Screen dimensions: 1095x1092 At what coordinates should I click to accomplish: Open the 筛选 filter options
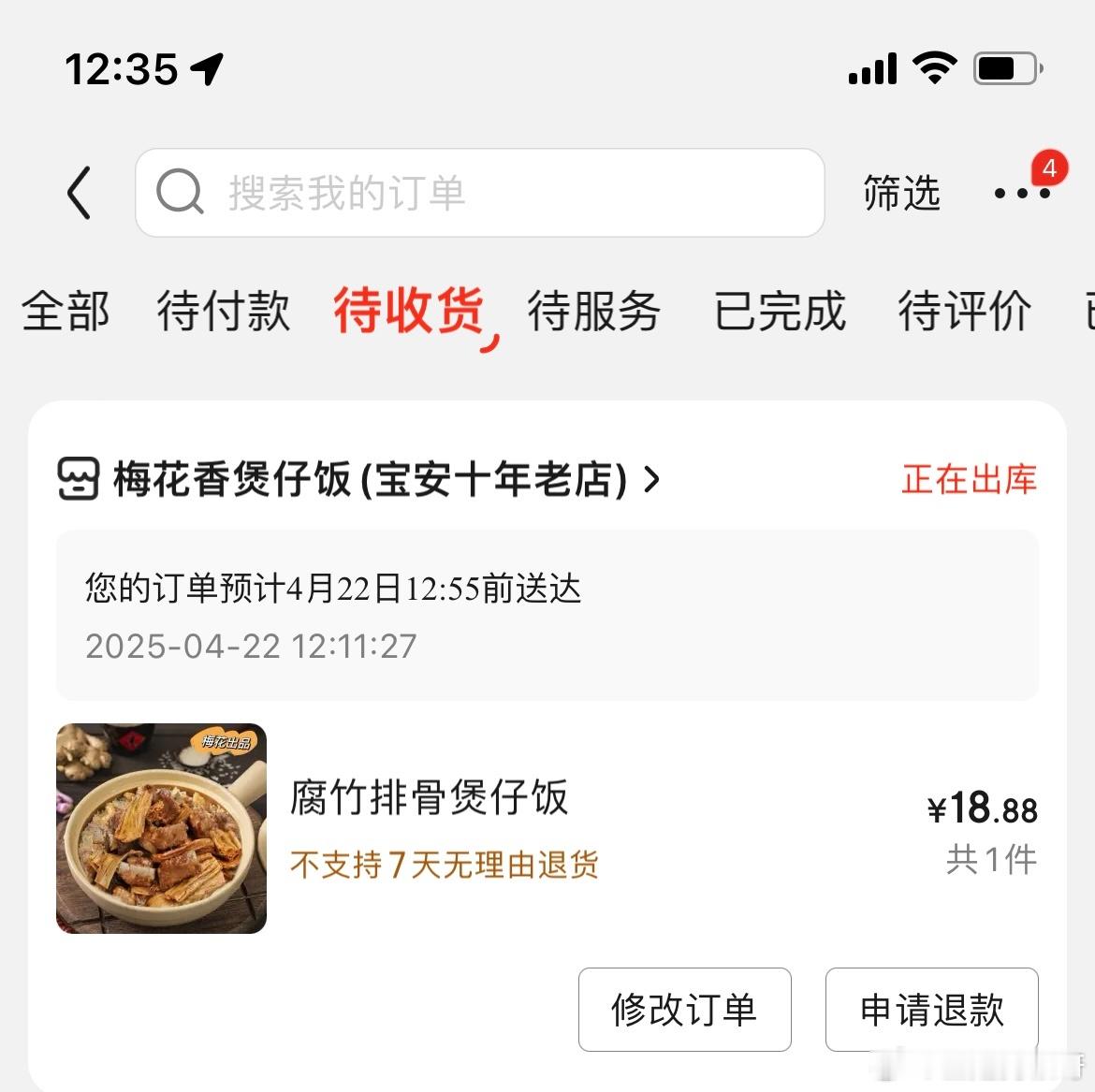tap(900, 194)
